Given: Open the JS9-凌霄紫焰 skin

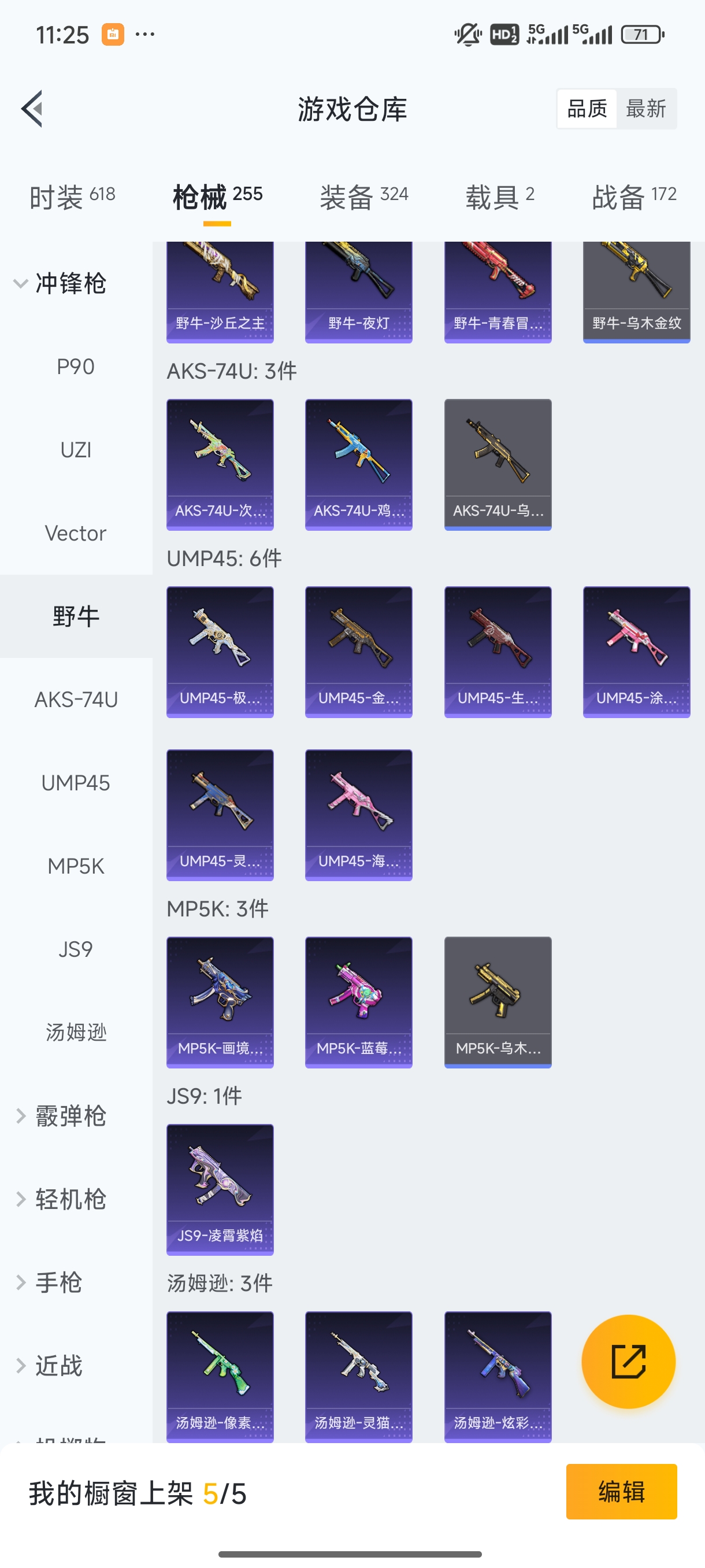Looking at the screenshot, I should click(220, 1189).
